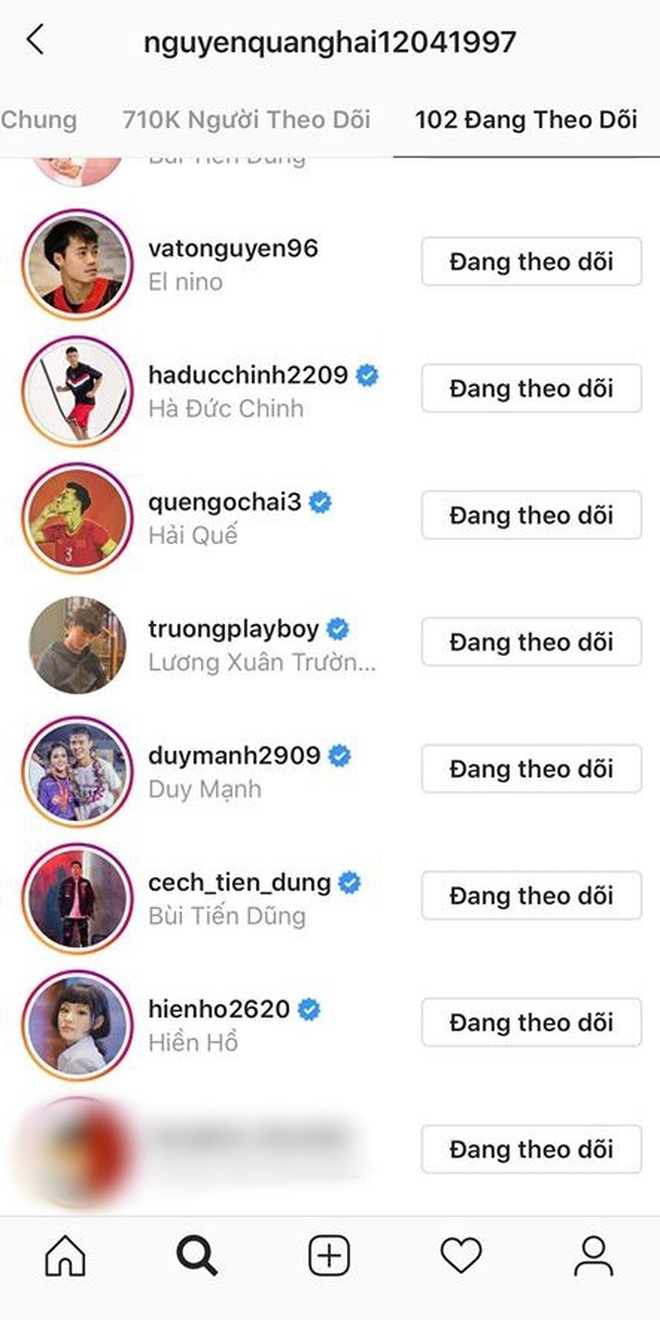Go back using the top arrow
The height and width of the screenshot is (1320, 660).
[36, 41]
